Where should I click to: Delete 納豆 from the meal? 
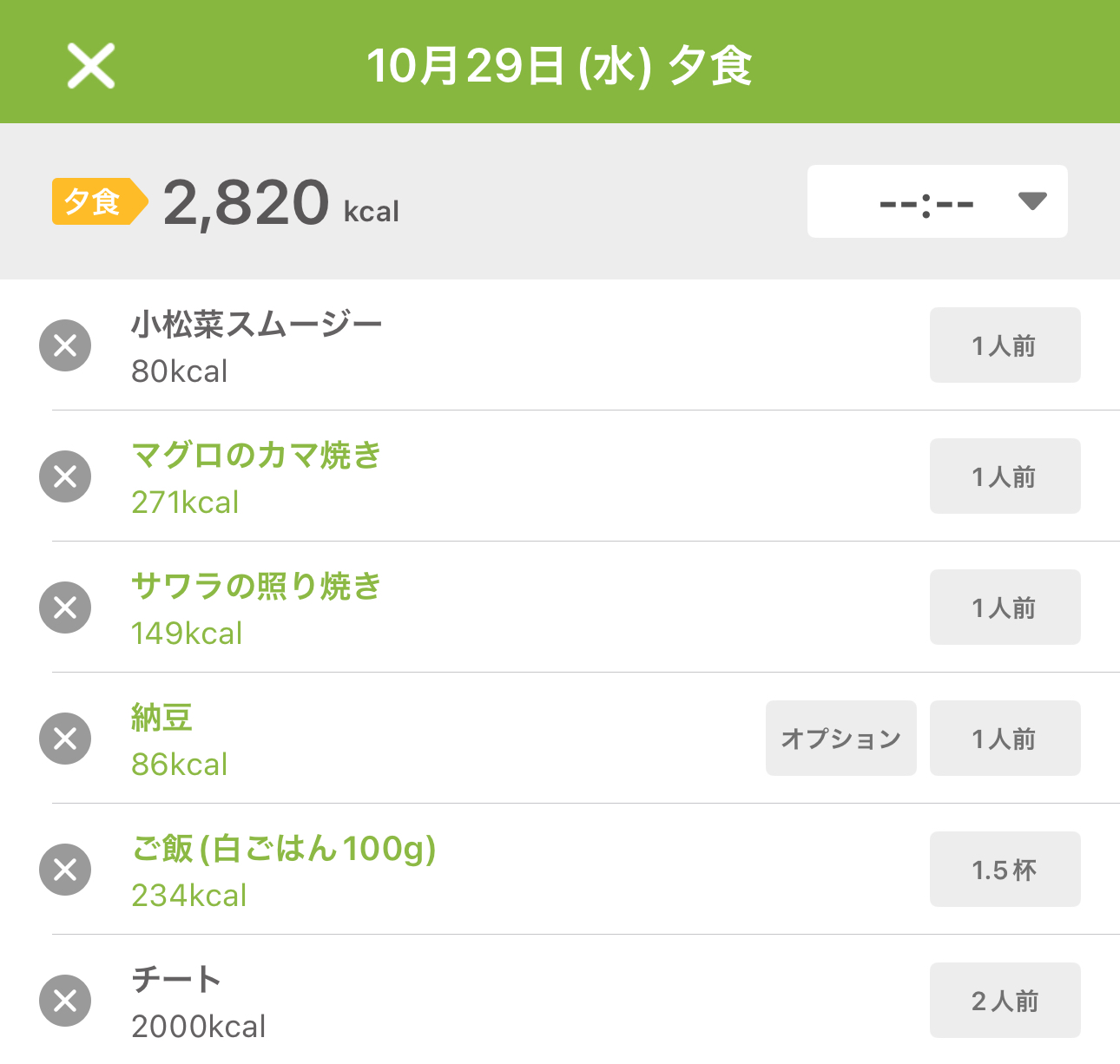(x=65, y=739)
